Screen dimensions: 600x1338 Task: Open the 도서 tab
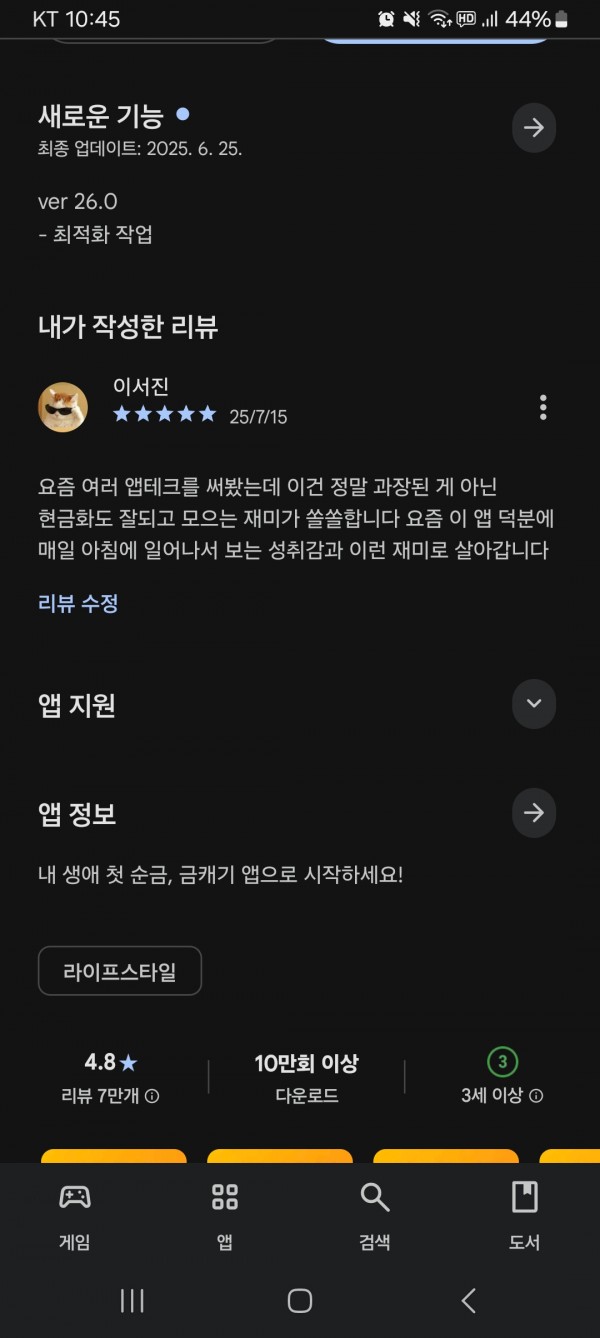tap(525, 1215)
